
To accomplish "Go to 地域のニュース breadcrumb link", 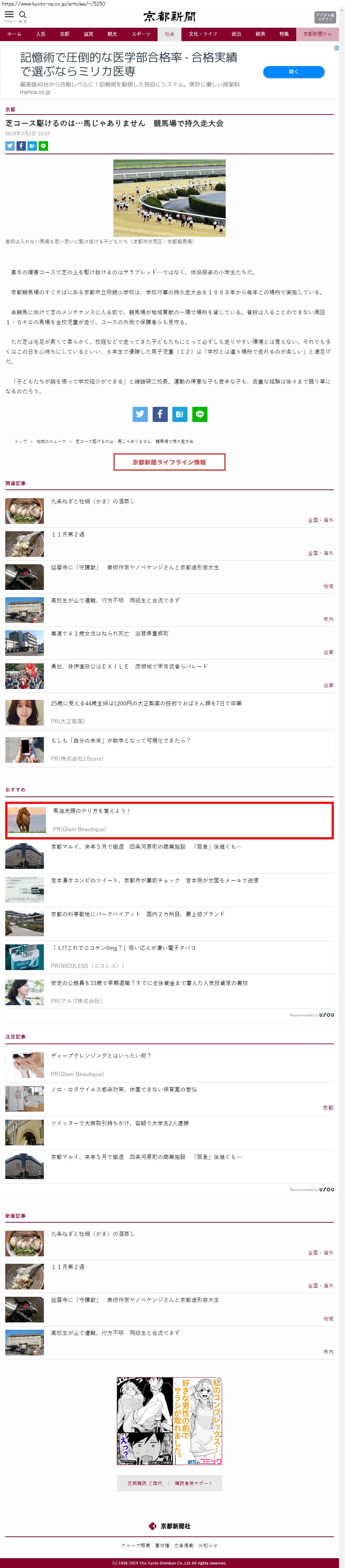I will tap(51, 441).
